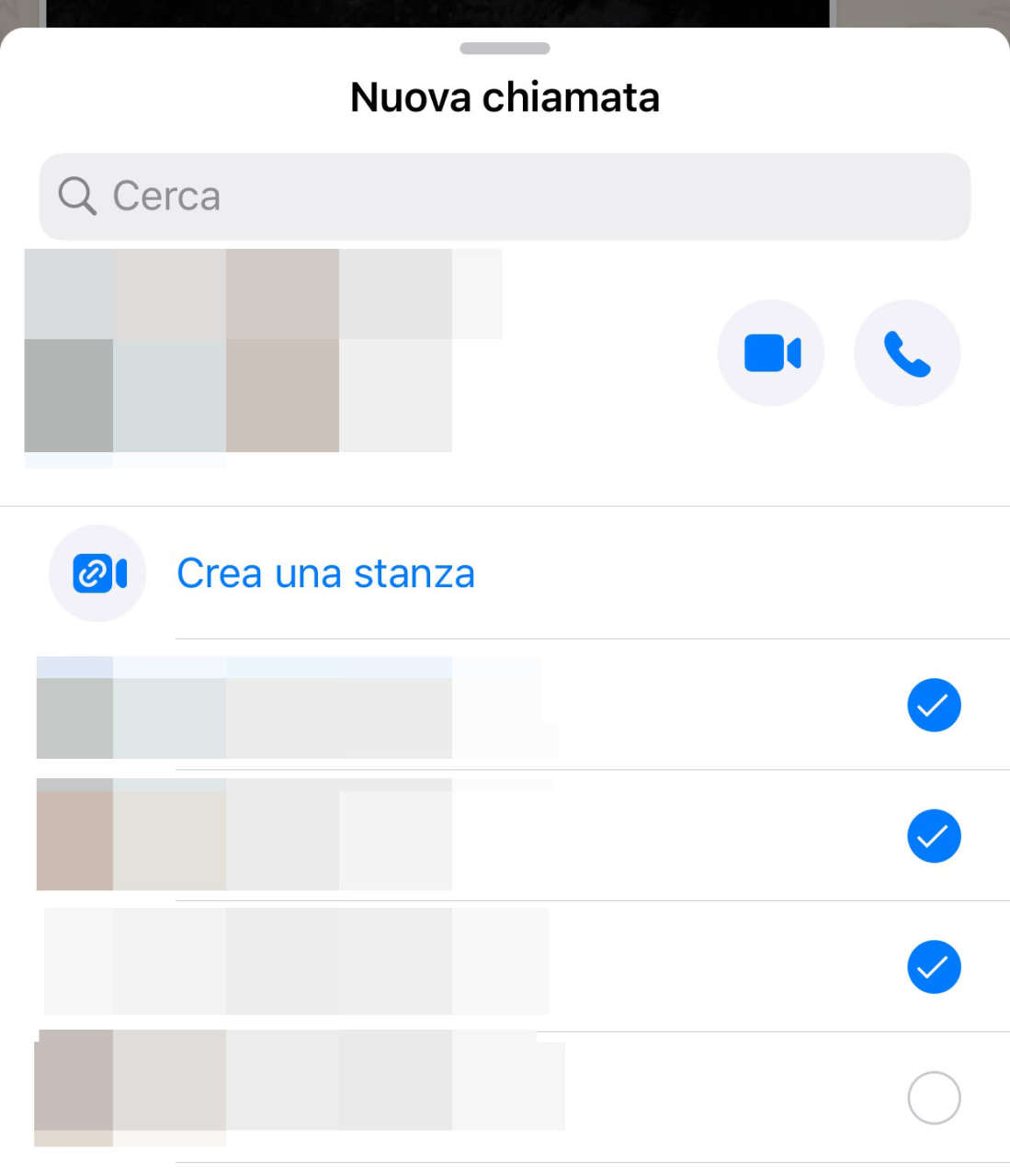Start an audio call with selected contacts
Image resolution: width=1010 pixels, height=1176 pixels.
(906, 353)
